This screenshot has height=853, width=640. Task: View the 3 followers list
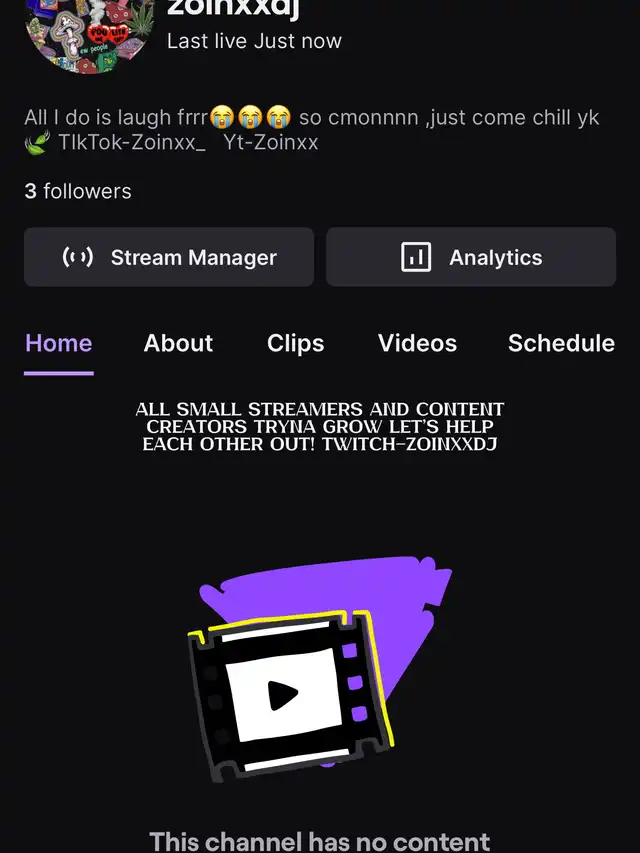[x=78, y=191]
